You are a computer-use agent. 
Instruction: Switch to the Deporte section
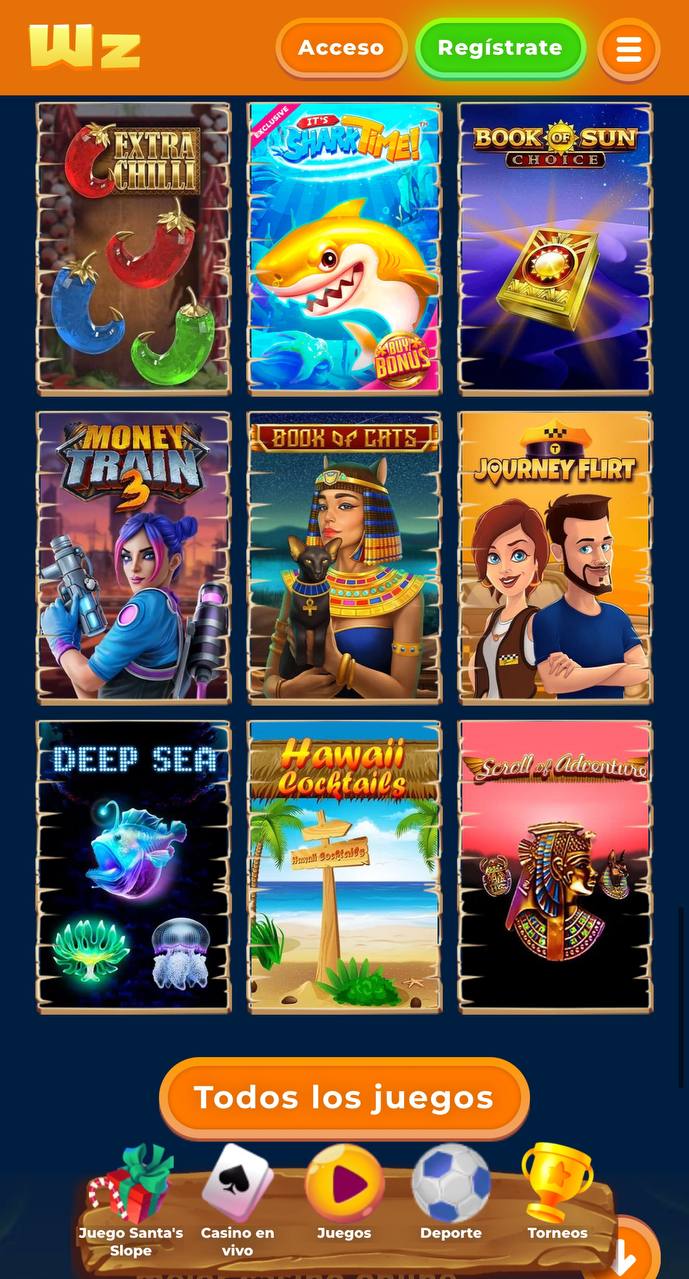coord(451,1195)
